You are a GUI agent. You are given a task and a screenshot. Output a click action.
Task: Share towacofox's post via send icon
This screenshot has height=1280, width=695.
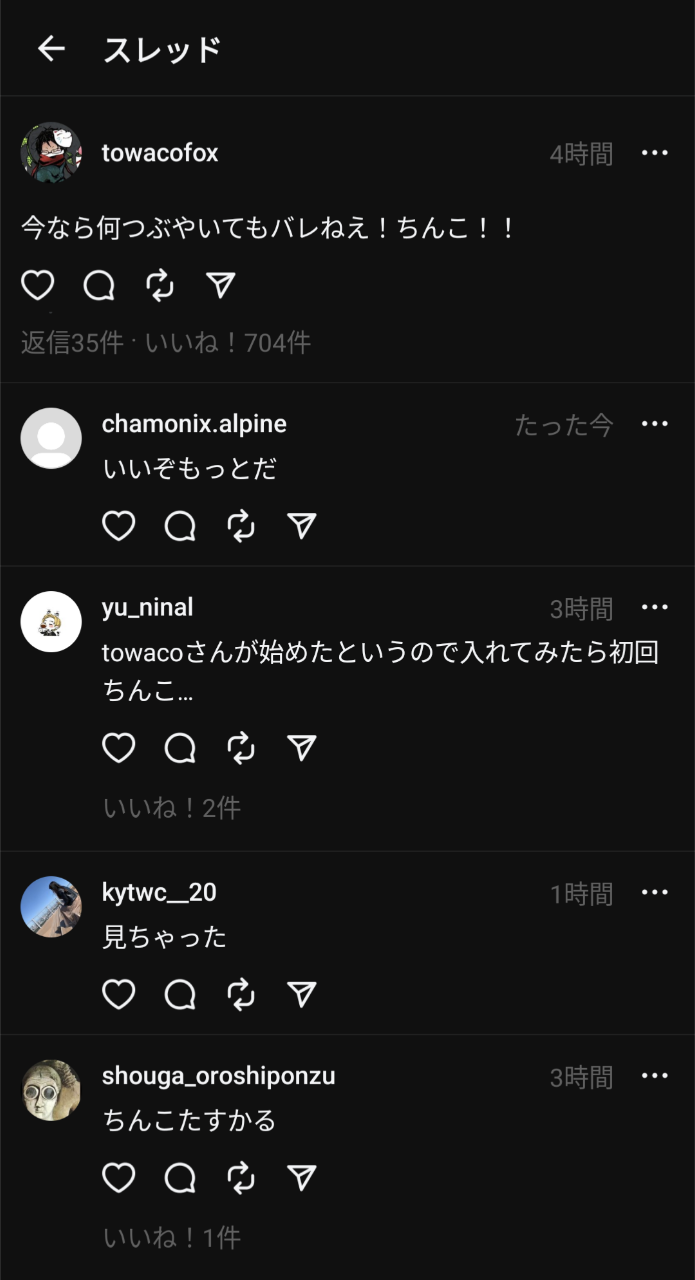221,285
